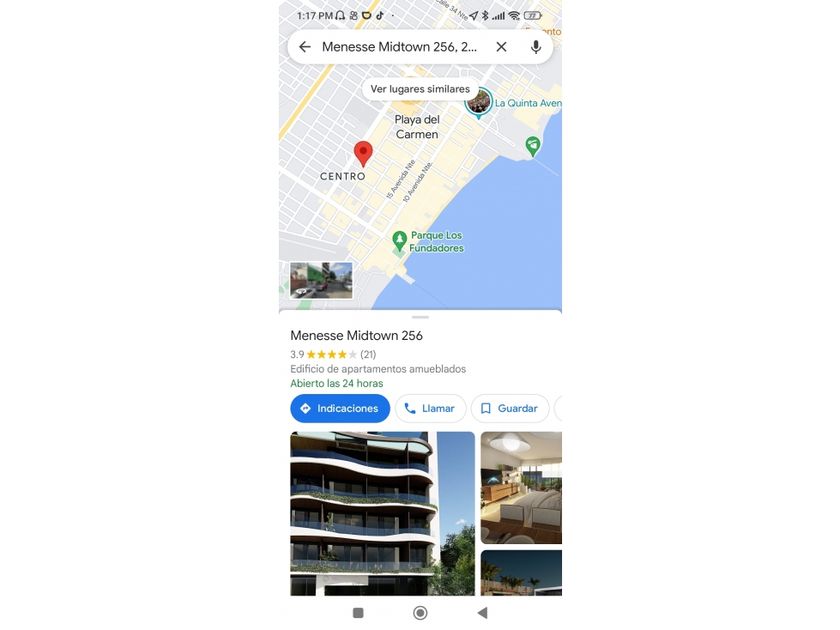Open the Parque Los Fundadores marker
Screen dimensions: 840x630
[x=399, y=240]
